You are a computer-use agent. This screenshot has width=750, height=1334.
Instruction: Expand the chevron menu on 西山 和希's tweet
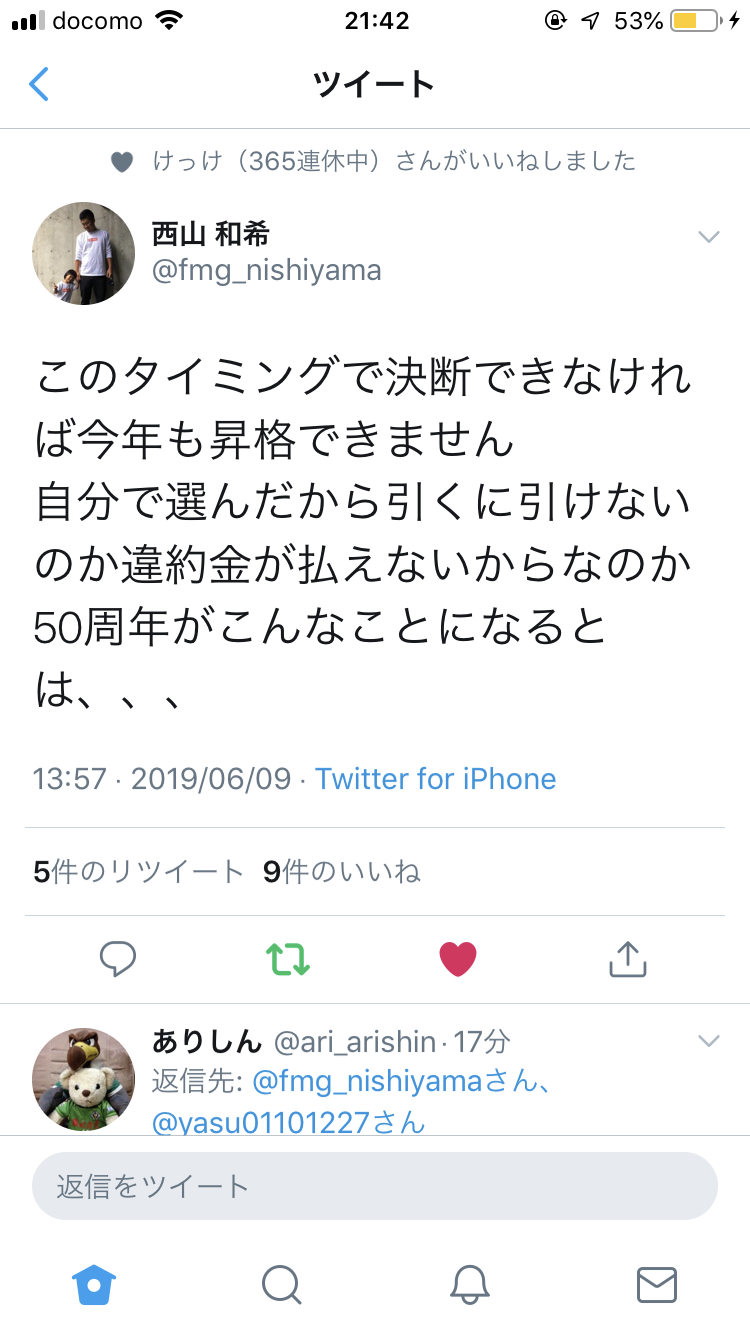click(708, 238)
